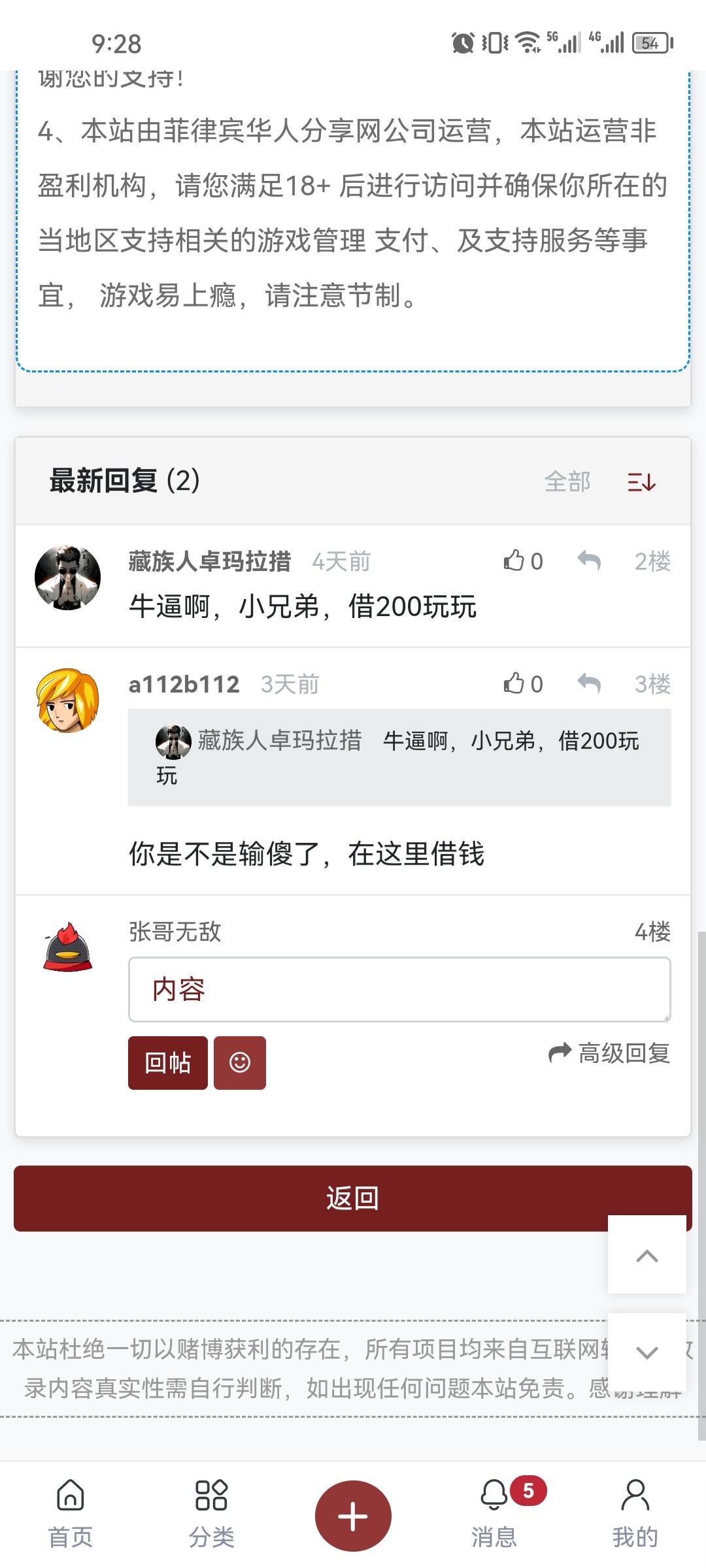Screen dimensions: 706x1568
Task: Create a new post with plus button
Action: coord(353,1516)
